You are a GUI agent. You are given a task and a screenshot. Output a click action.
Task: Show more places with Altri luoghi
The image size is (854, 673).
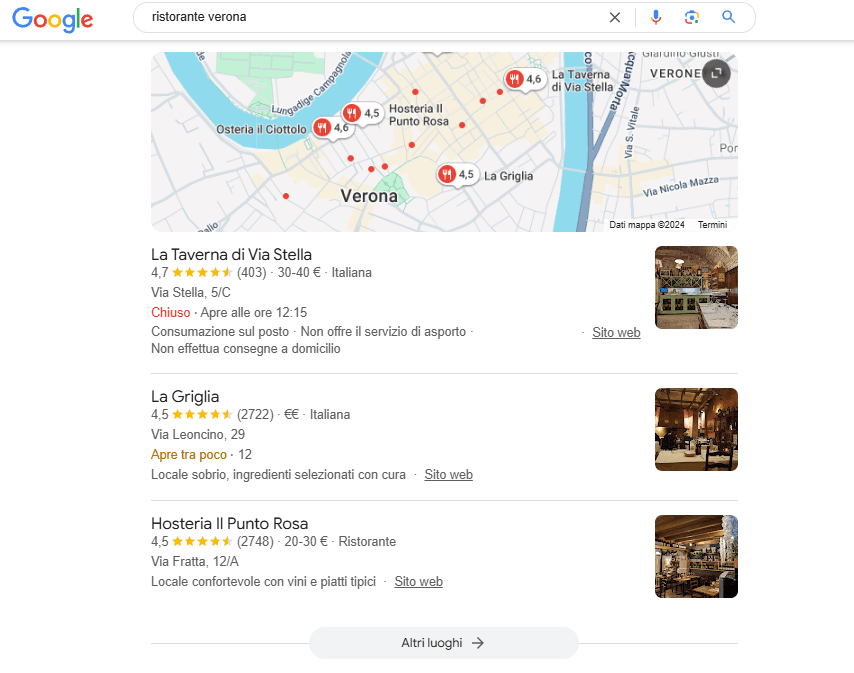point(443,643)
